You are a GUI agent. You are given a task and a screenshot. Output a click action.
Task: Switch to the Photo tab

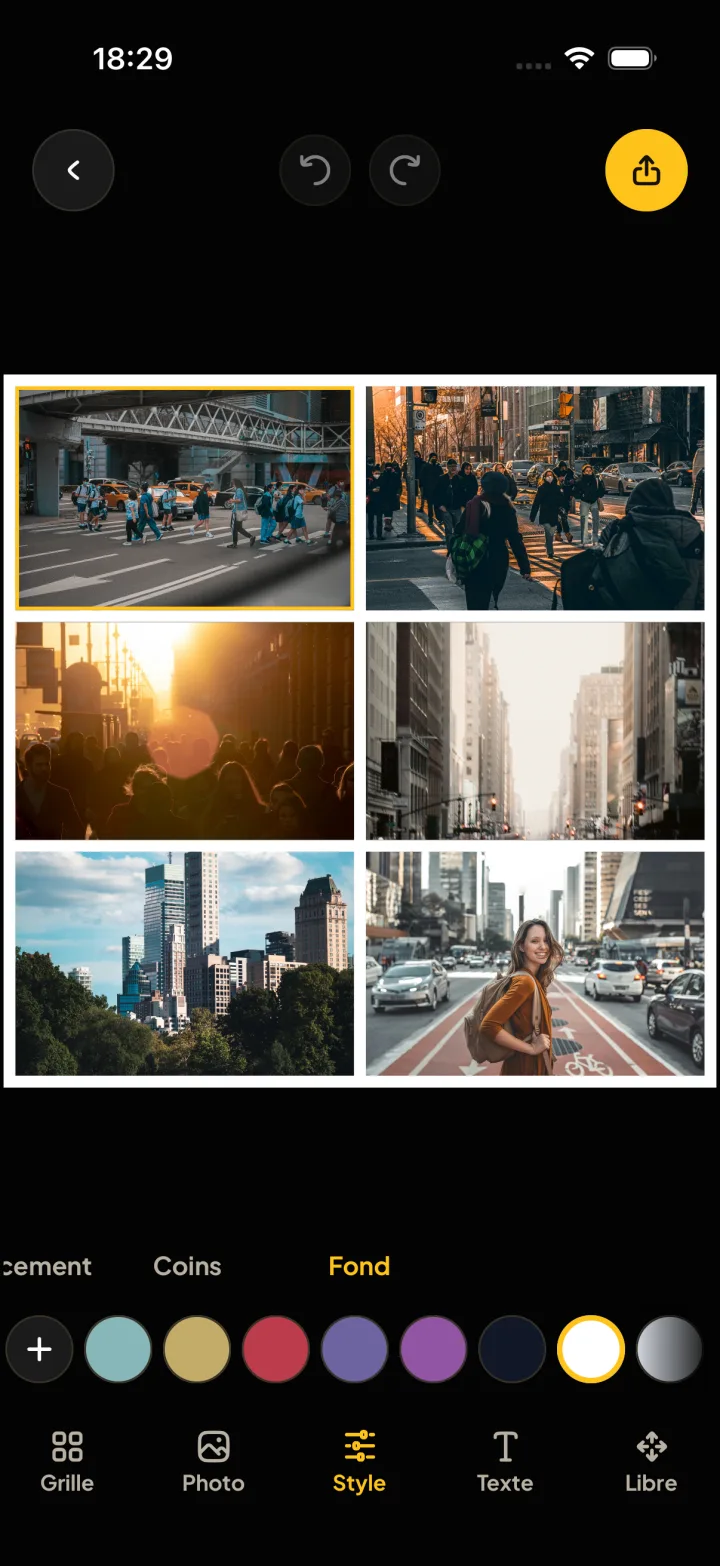213,1462
